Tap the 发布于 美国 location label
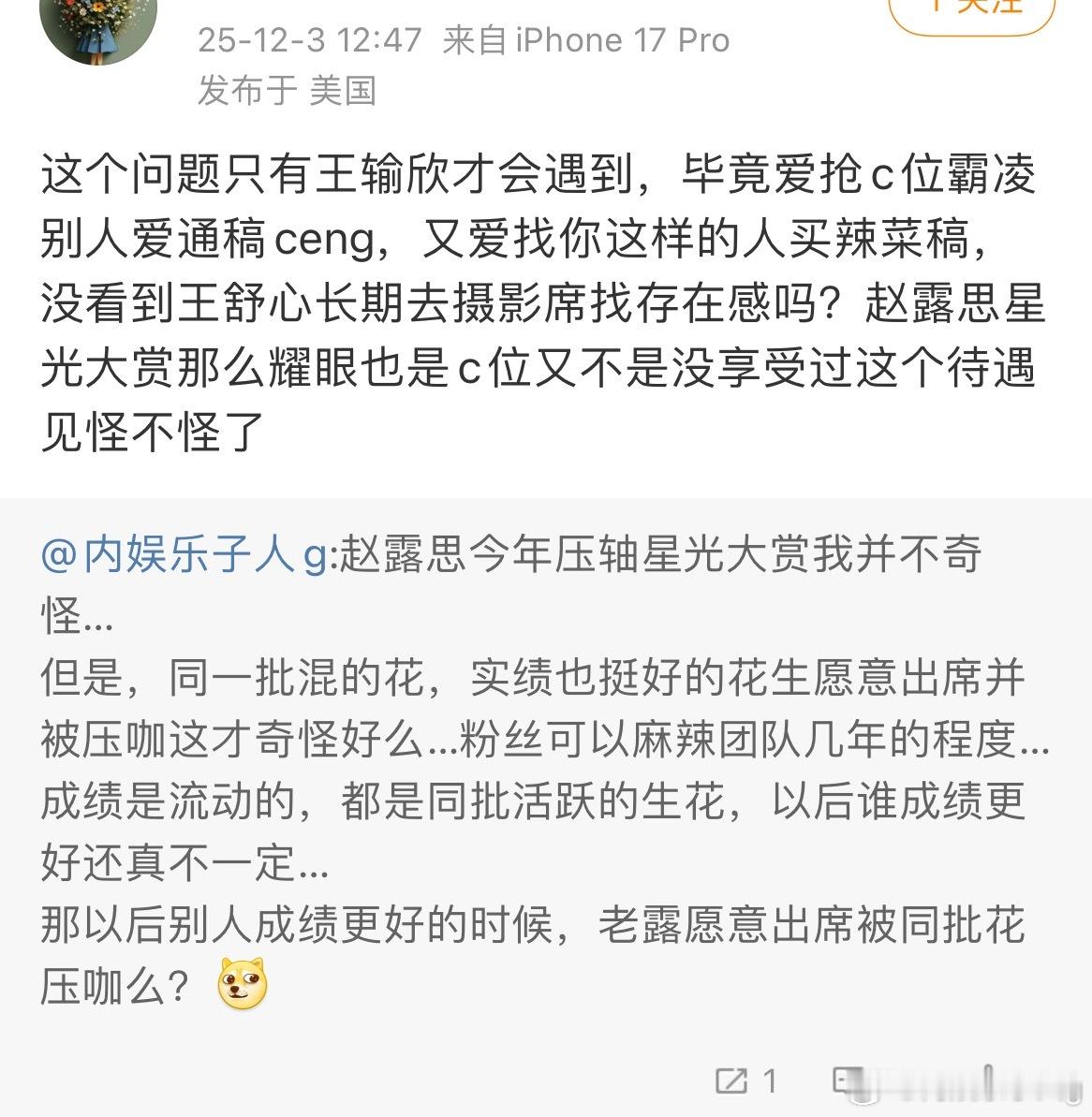The height and width of the screenshot is (1117, 1092). [286, 93]
